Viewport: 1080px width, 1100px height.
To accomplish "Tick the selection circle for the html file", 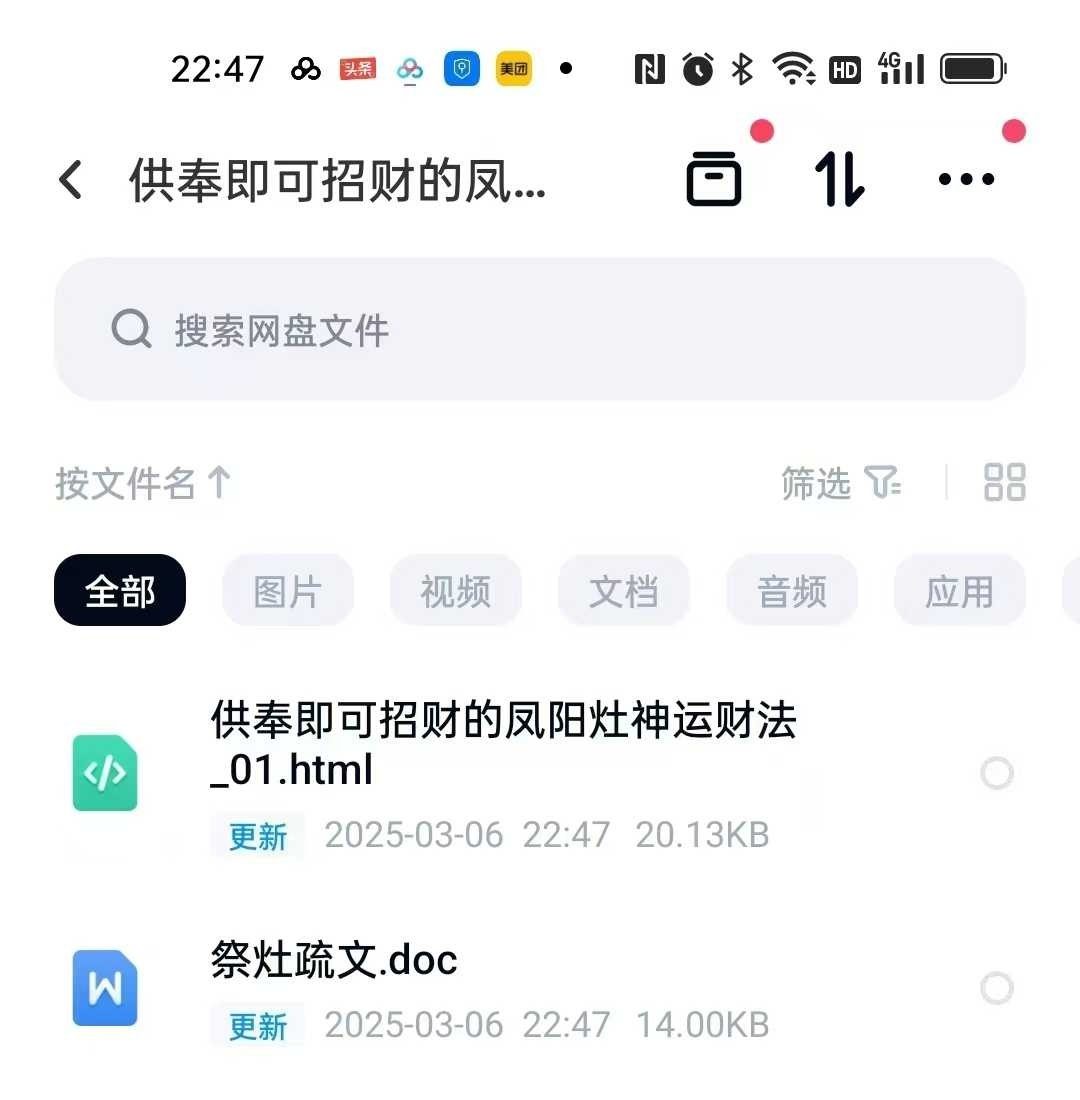I will [996, 773].
